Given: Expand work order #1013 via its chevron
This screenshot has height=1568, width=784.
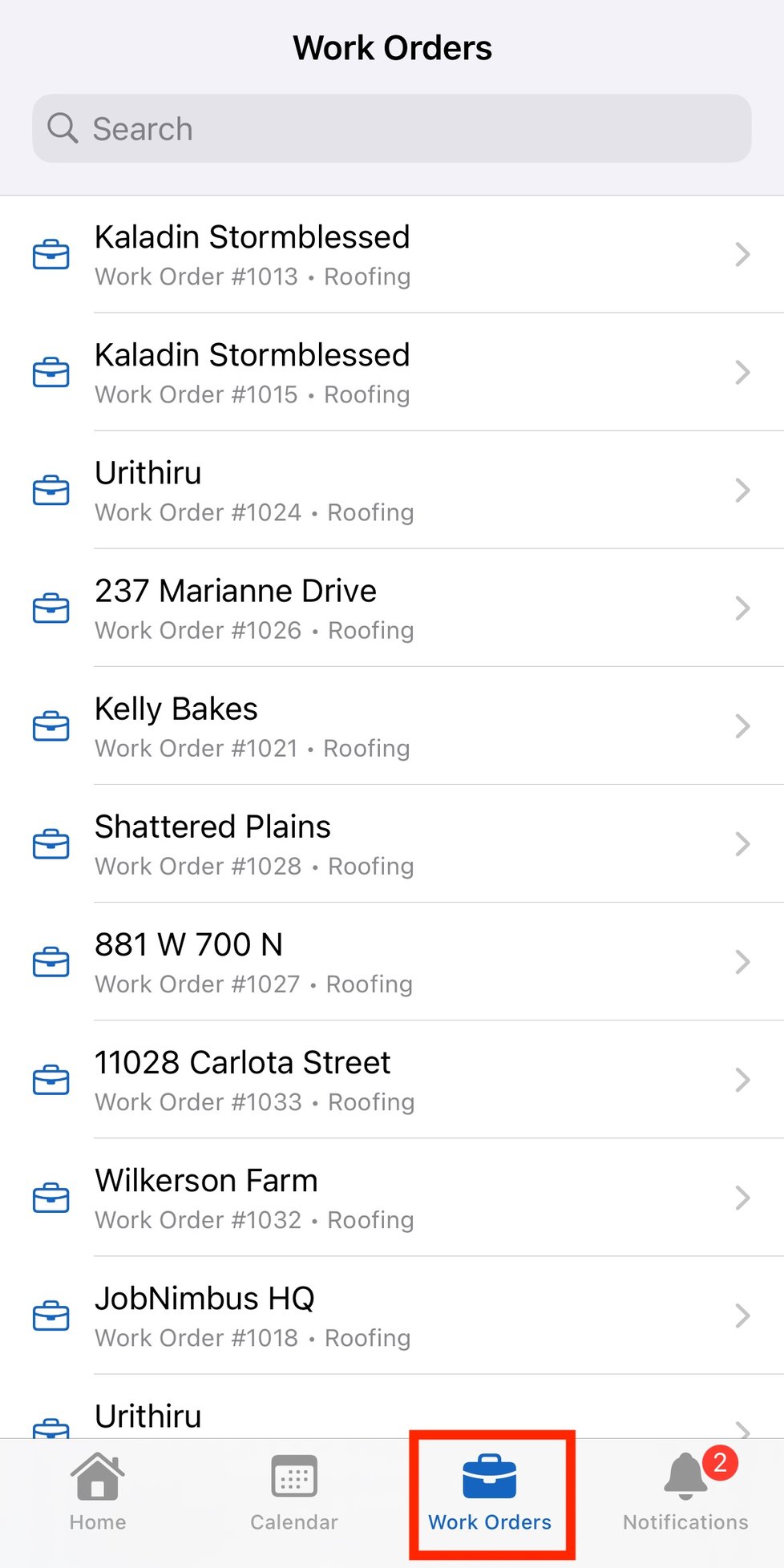Looking at the screenshot, I should coord(742,254).
